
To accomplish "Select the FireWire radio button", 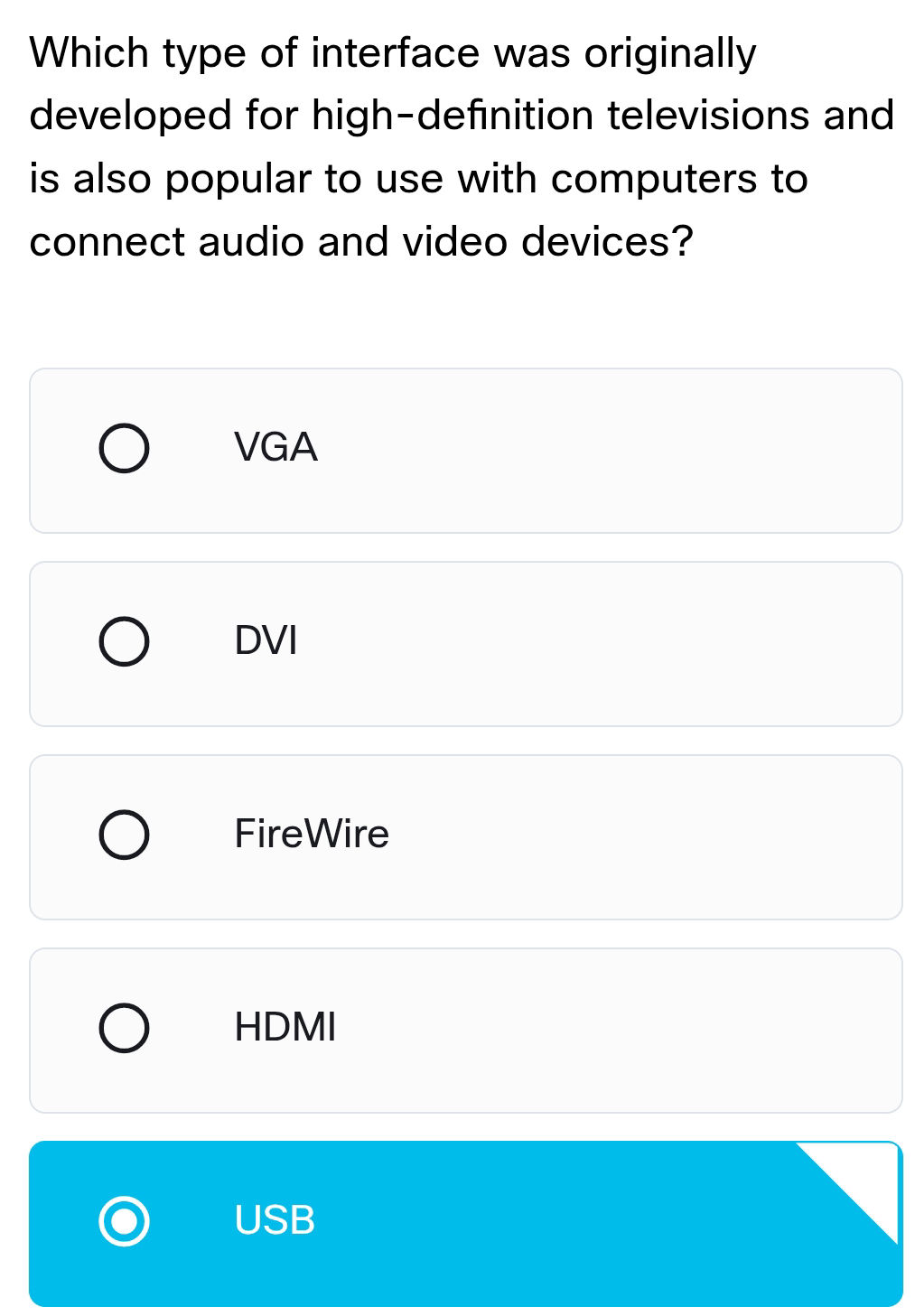I will point(124,835).
